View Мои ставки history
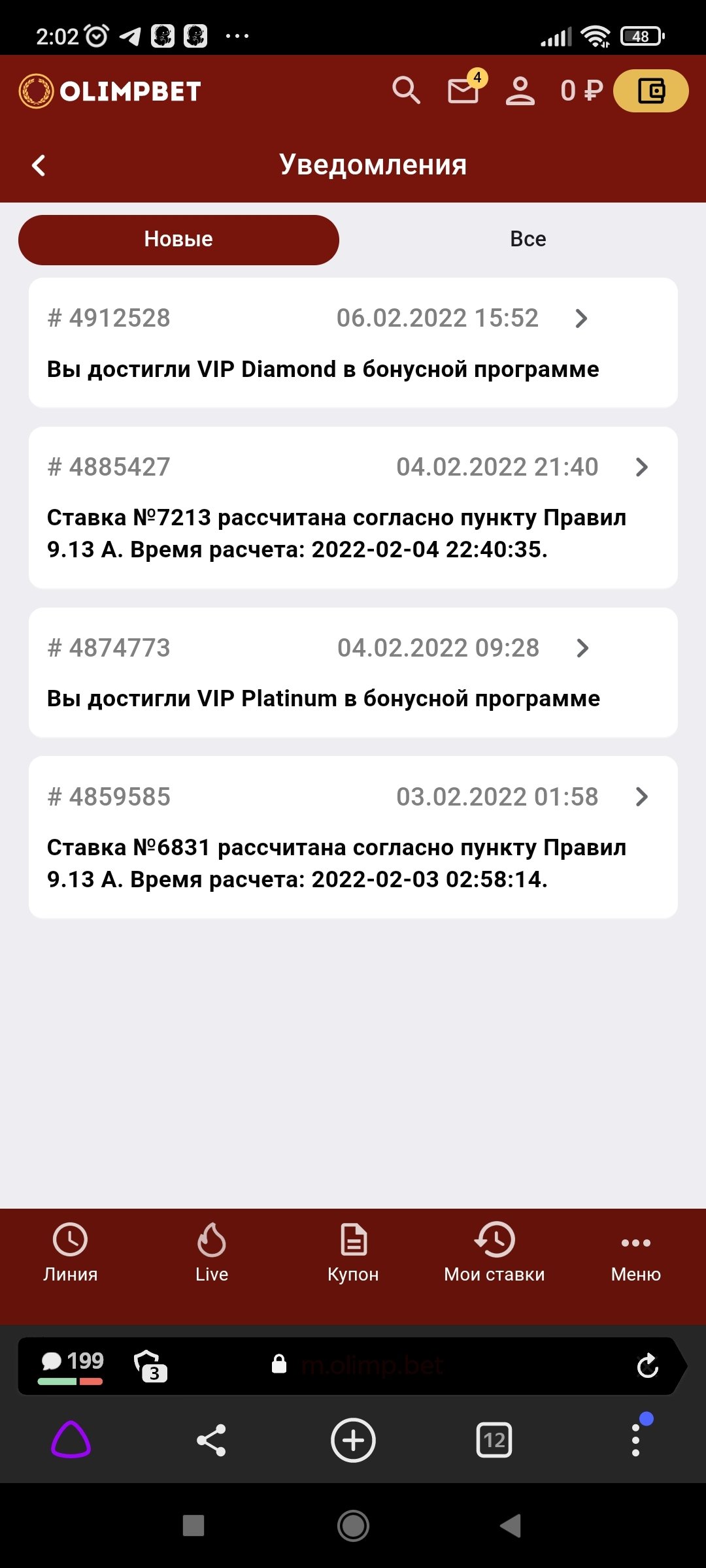The image size is (706, 1568). 494,1252
